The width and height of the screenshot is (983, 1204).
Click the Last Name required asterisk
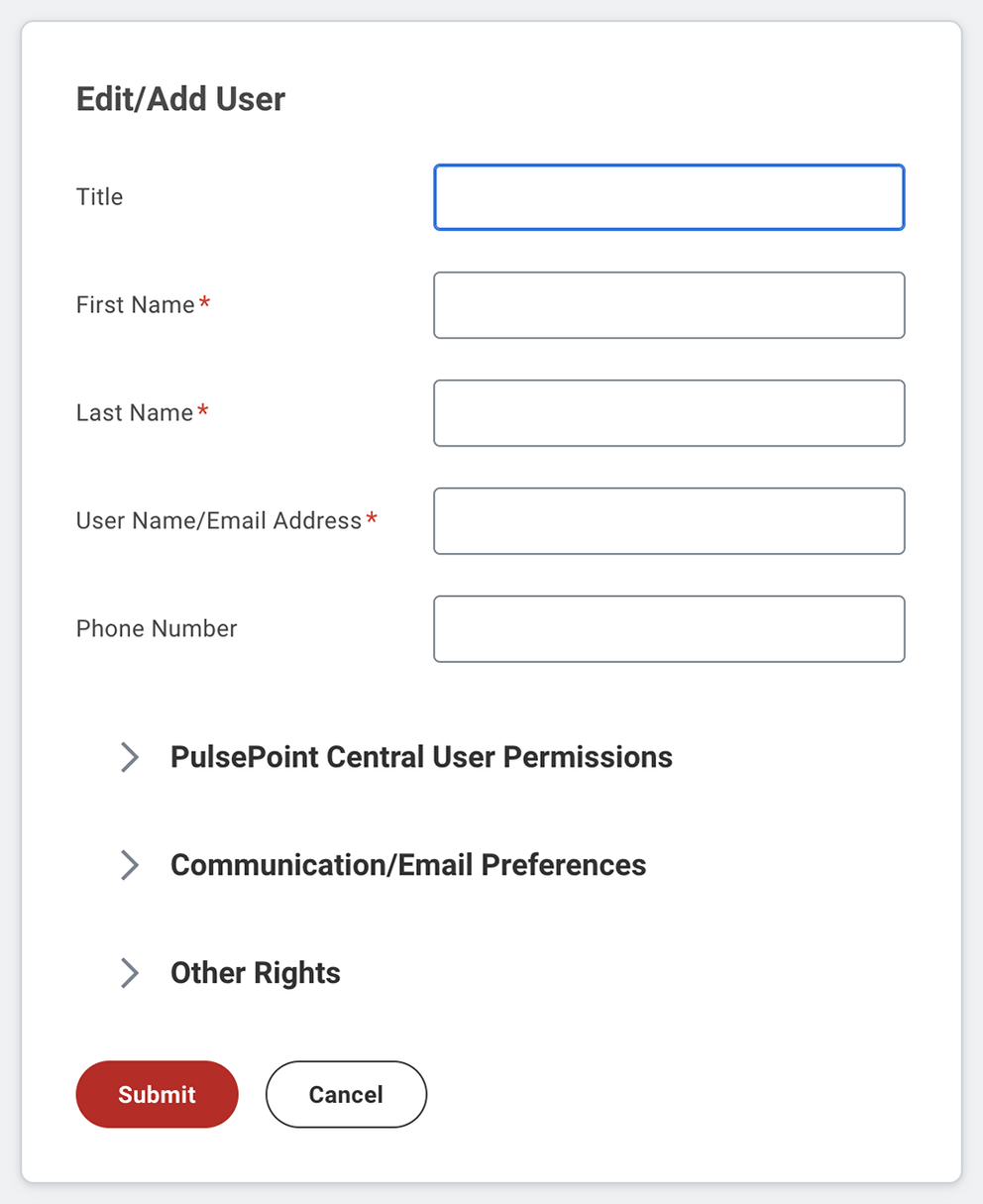tap(203, 411)
